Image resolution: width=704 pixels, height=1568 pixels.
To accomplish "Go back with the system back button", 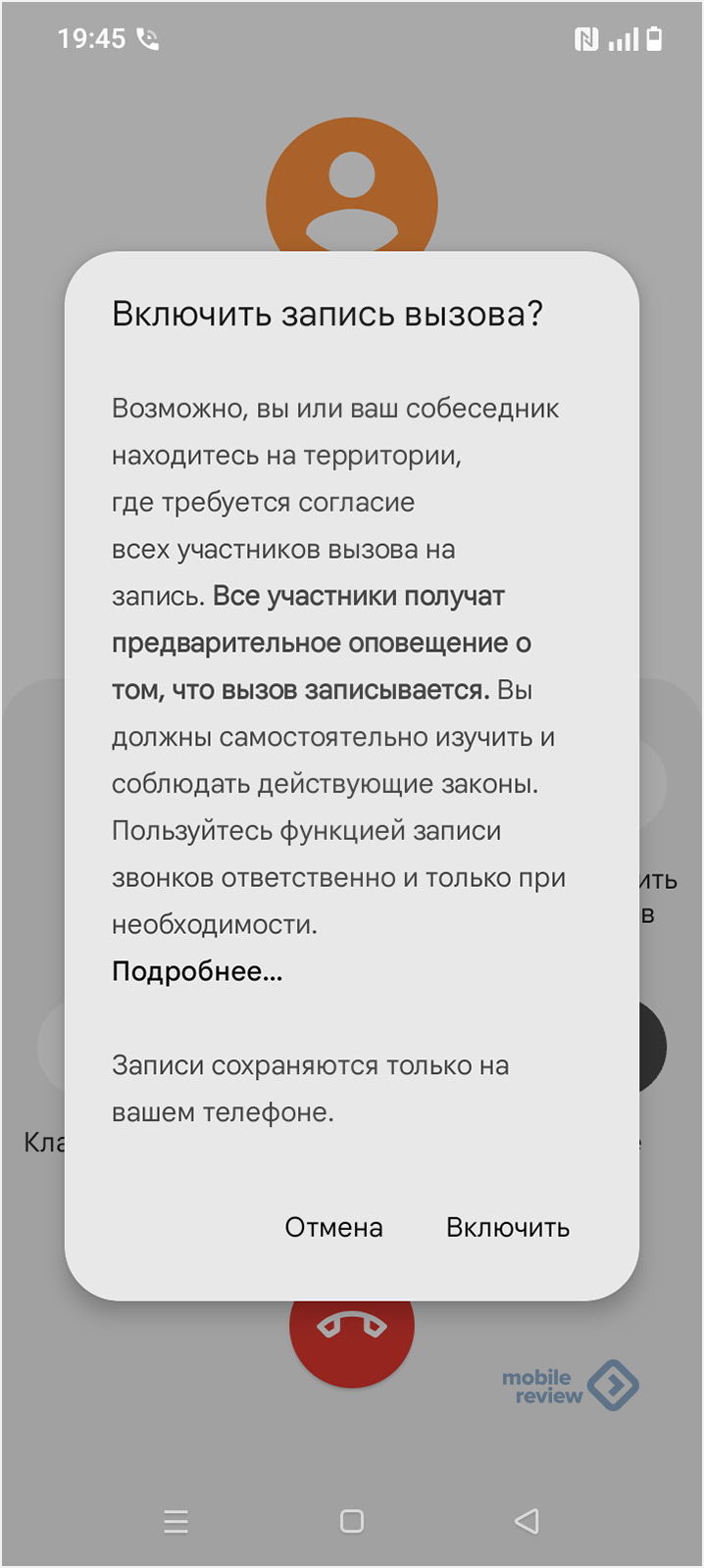I will (x=527, y=1521).
